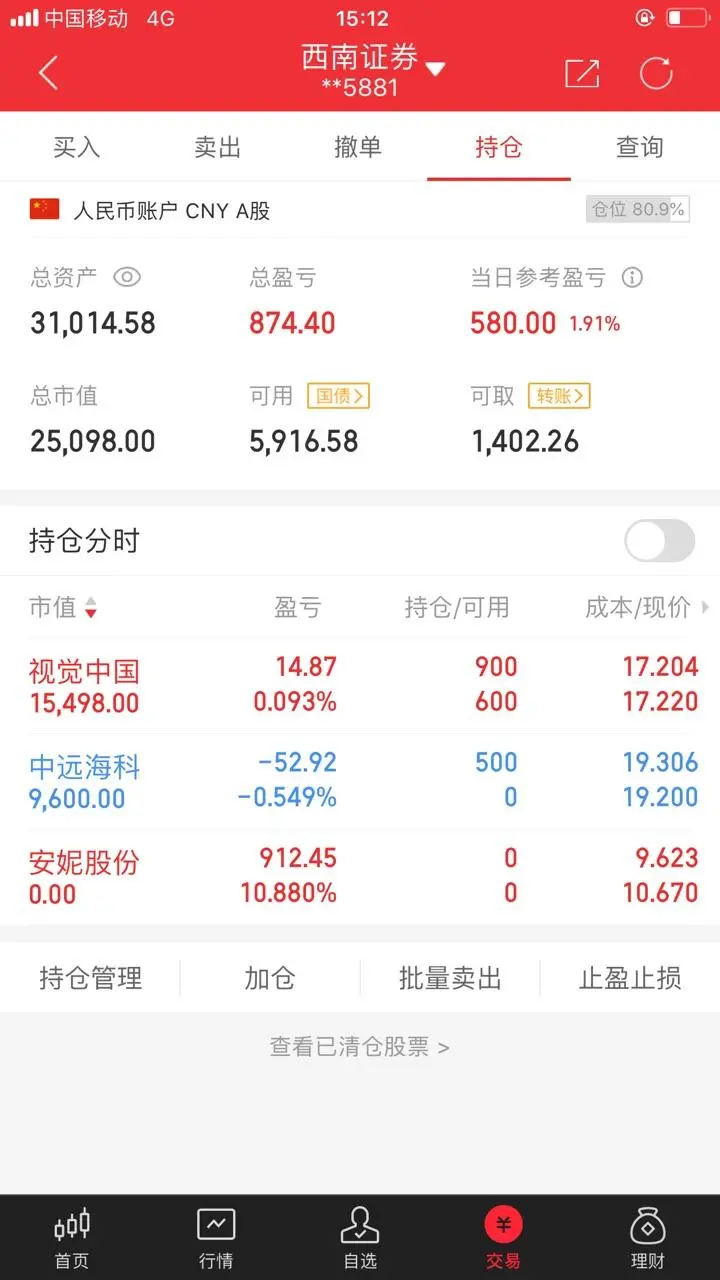The height and width of the screenshot is (1280, 720).
Task: Open the 撤单 tab
Action: tap(358, 147)
